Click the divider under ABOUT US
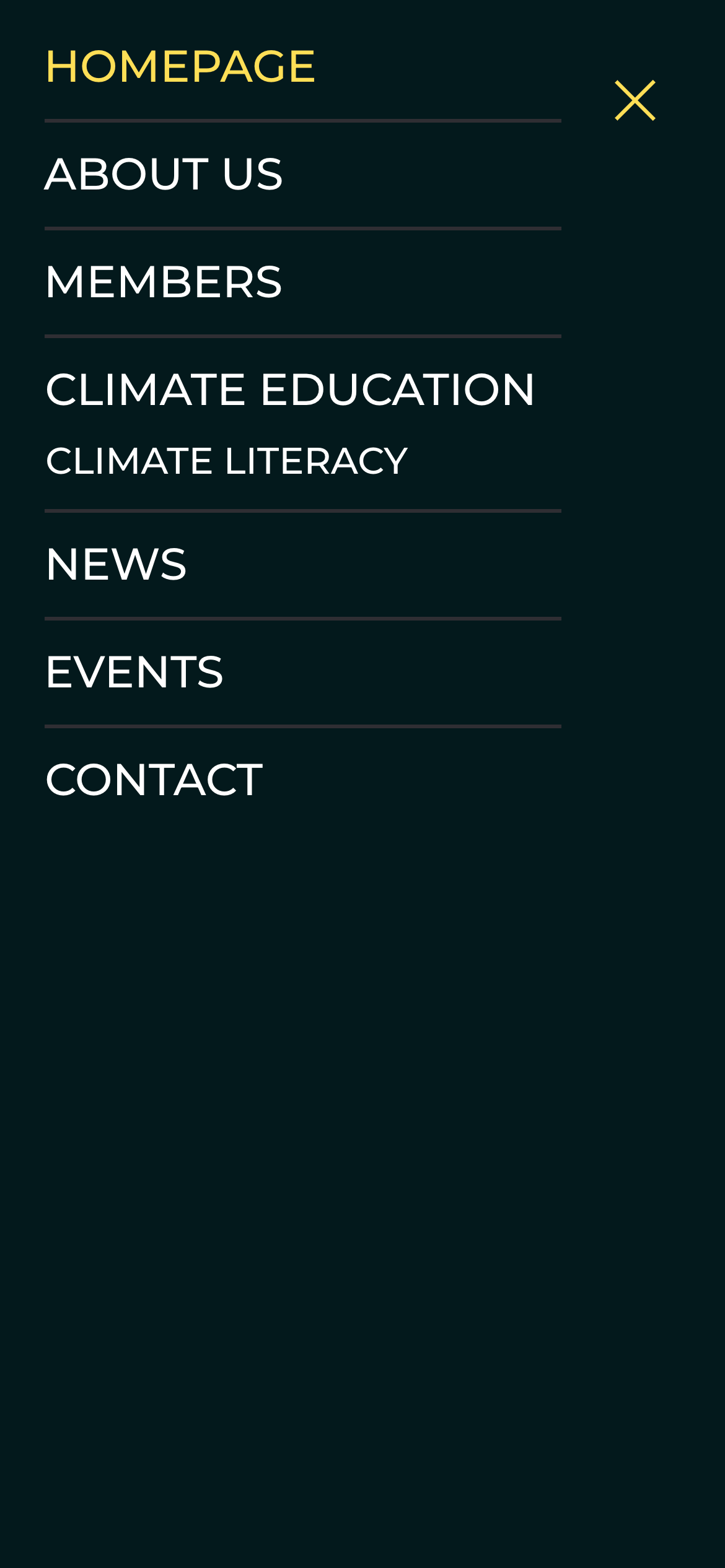The width and height of the screenshot is (725, 1568). 303,228
